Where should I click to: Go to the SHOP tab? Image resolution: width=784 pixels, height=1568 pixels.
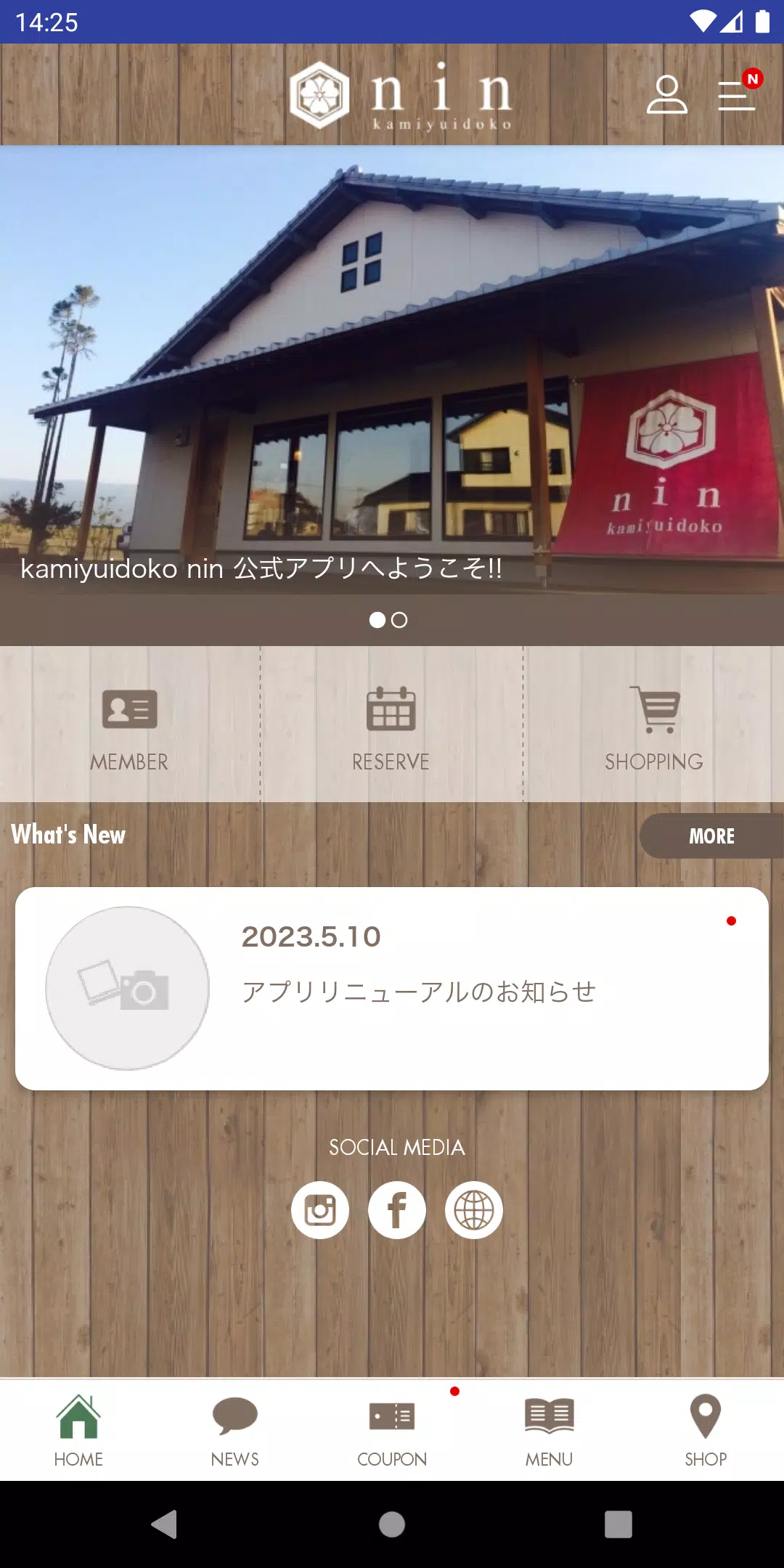pos(706,1430)
